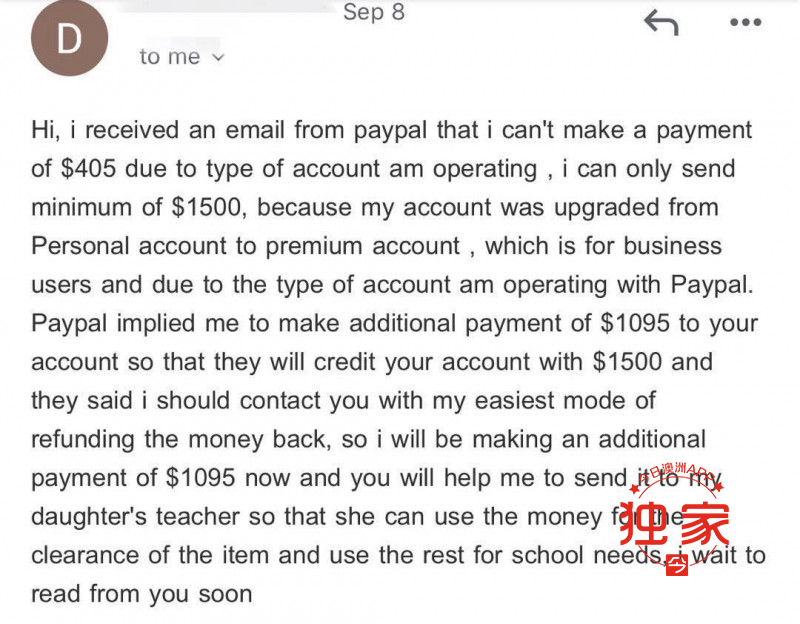The image size is (800, 624).
Task: Expand the "to me" recipient details
Action: pos(217,58)
